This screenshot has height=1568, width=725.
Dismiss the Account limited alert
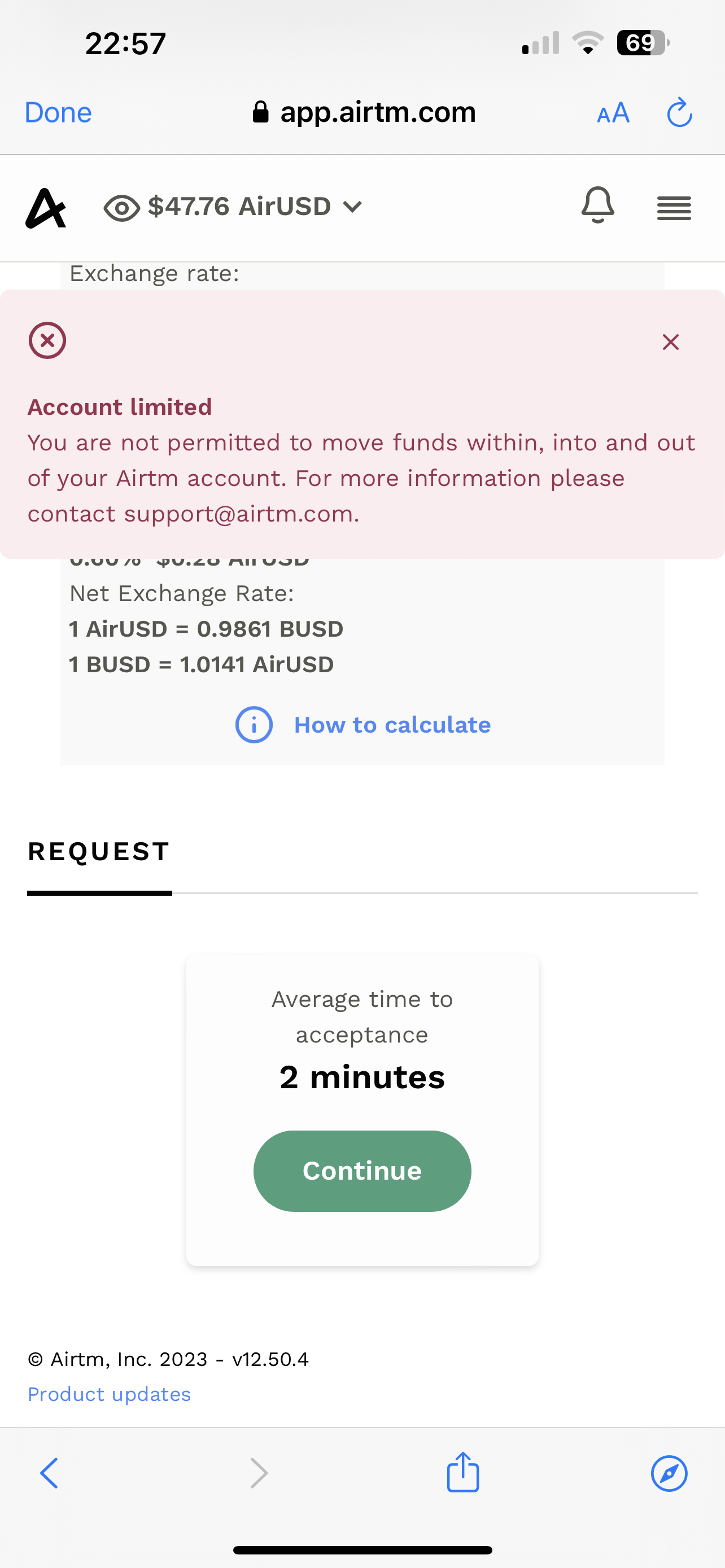click(x=670, y=342)
